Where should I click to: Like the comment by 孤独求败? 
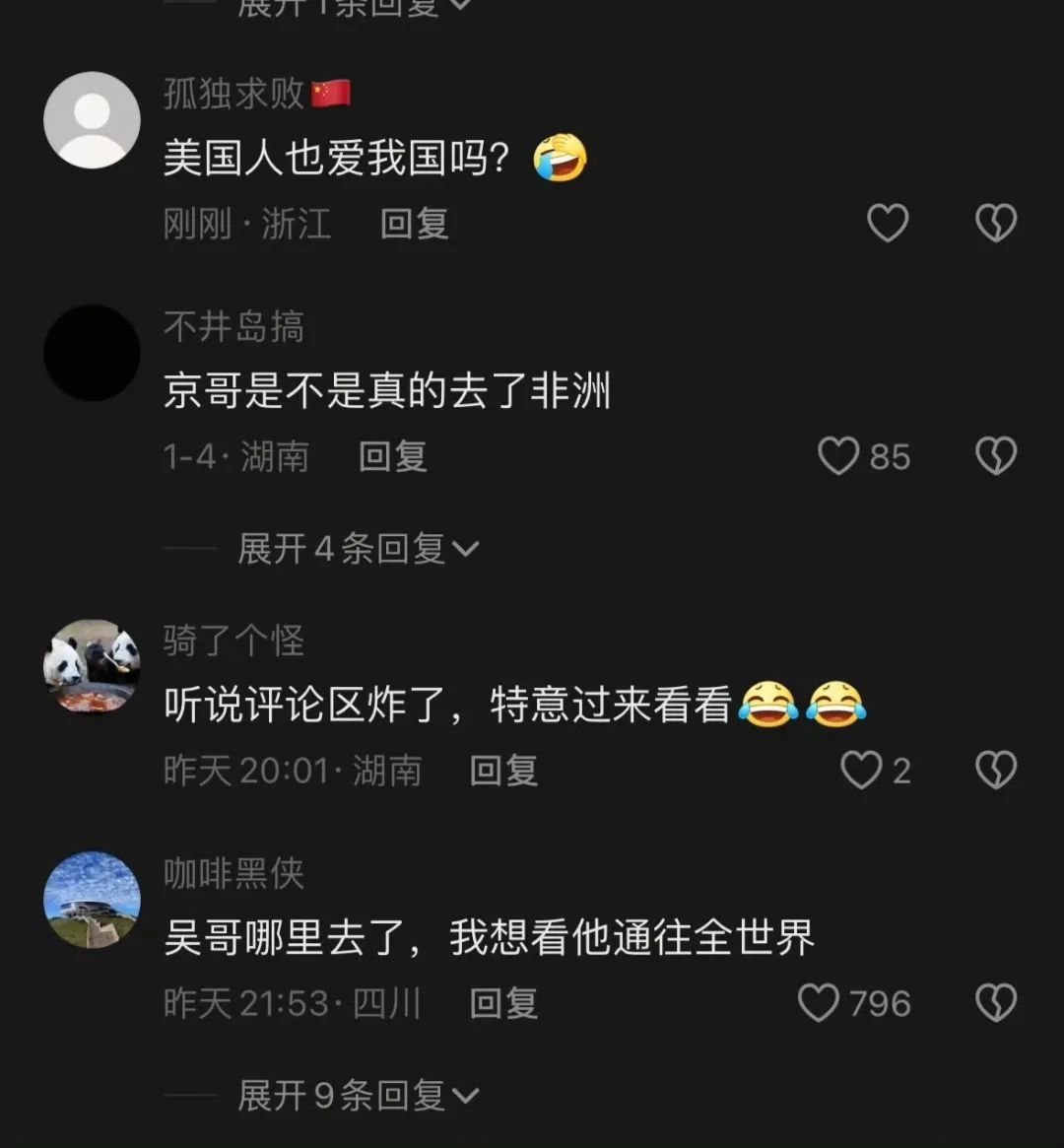[887, 224]
